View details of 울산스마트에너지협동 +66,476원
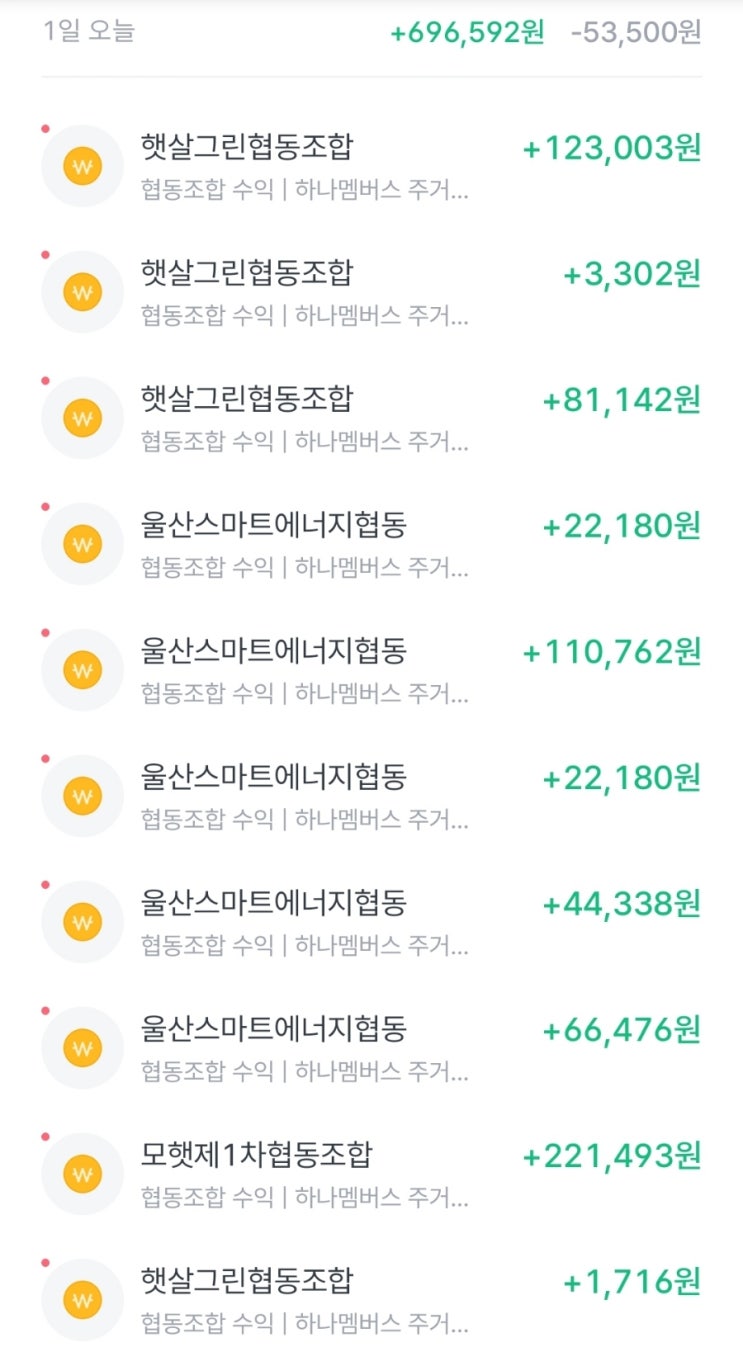Viewport: 743px width, 1366px height. coord(371,1048)
